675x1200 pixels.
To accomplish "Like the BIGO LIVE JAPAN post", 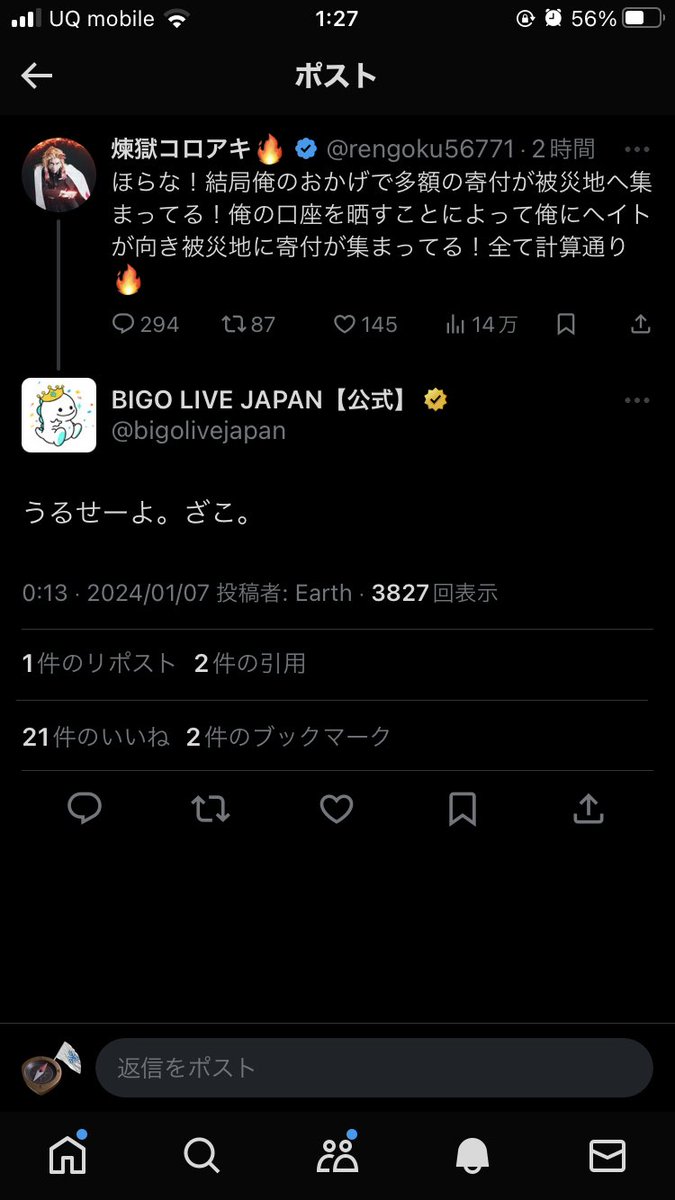I will [336, 808].
